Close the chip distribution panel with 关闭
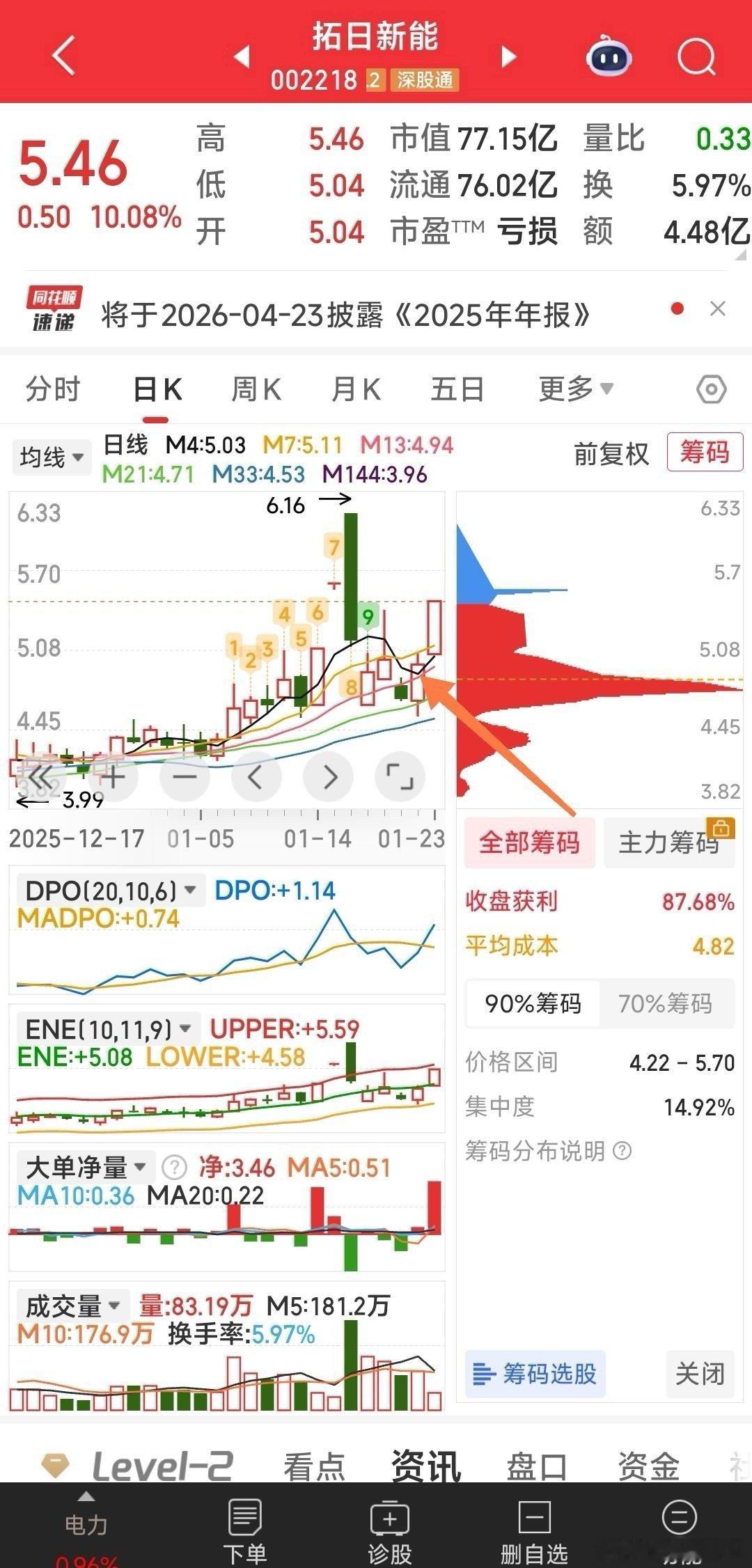752x1568 pixels. (700, 1374)
